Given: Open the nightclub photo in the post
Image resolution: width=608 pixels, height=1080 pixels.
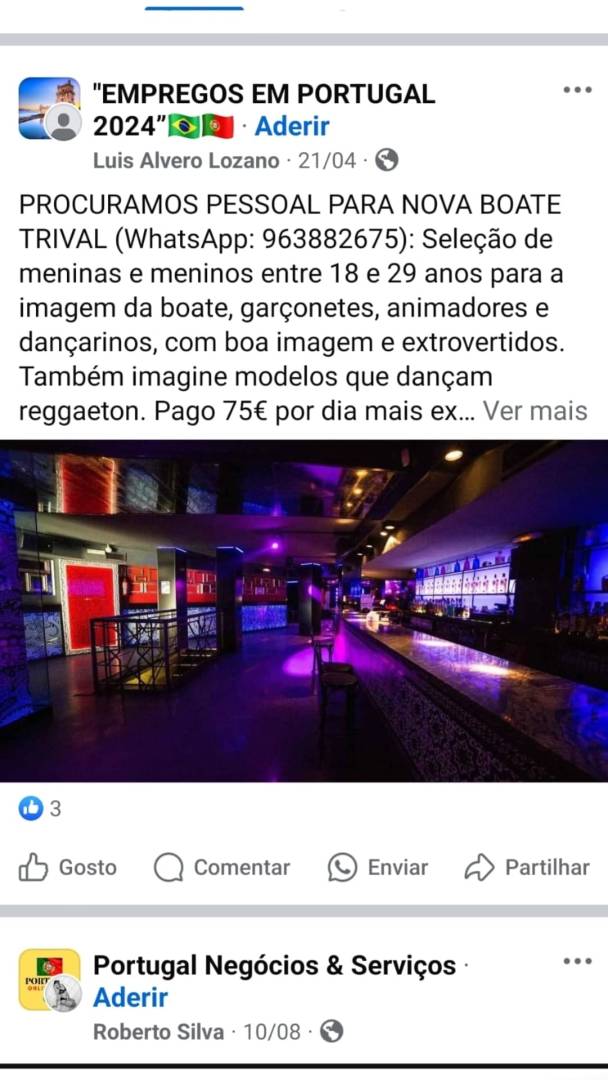Looking at the screenshot, I should (304, 610).
